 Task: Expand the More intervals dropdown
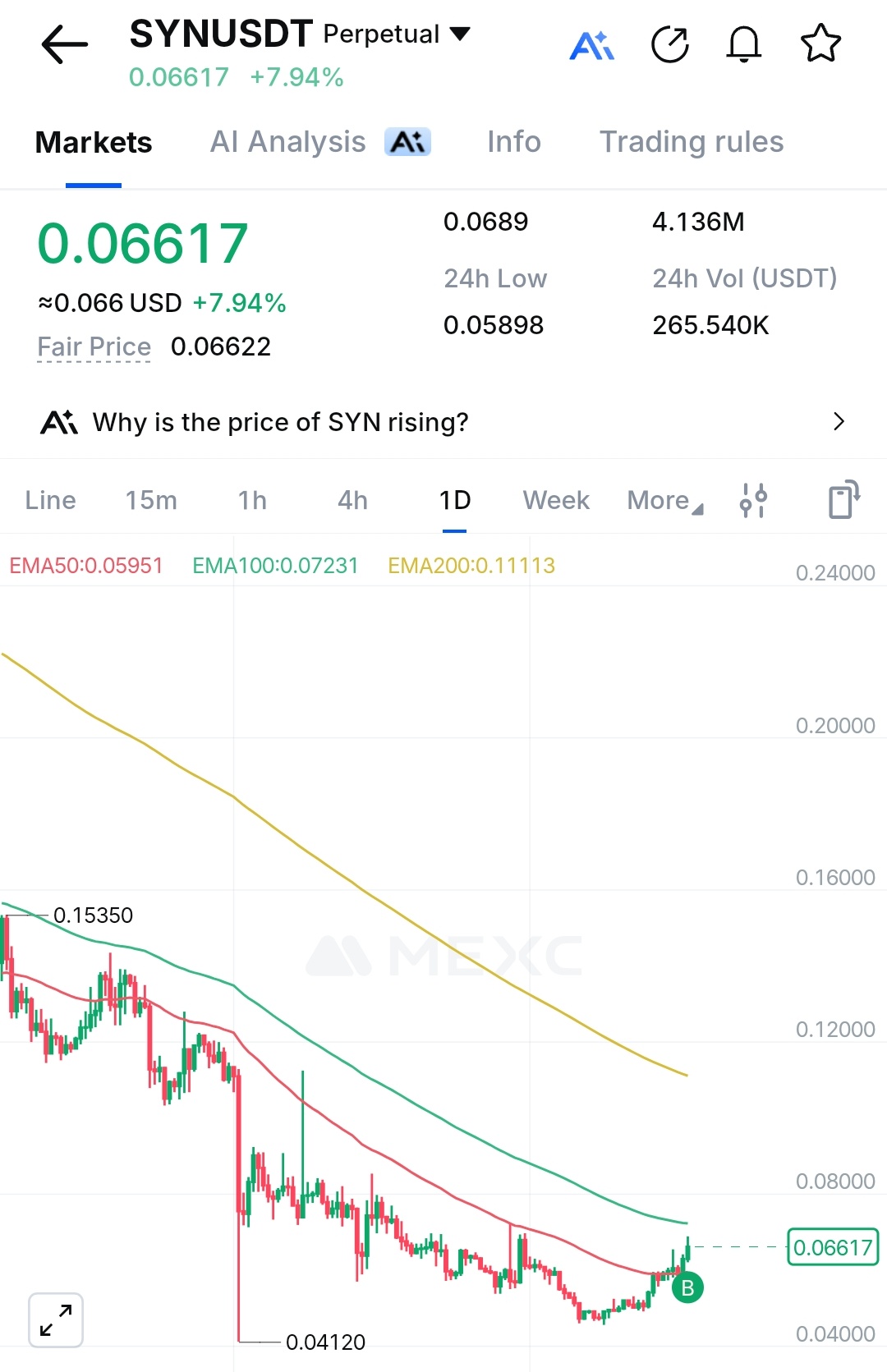click(x=664, y=500)
